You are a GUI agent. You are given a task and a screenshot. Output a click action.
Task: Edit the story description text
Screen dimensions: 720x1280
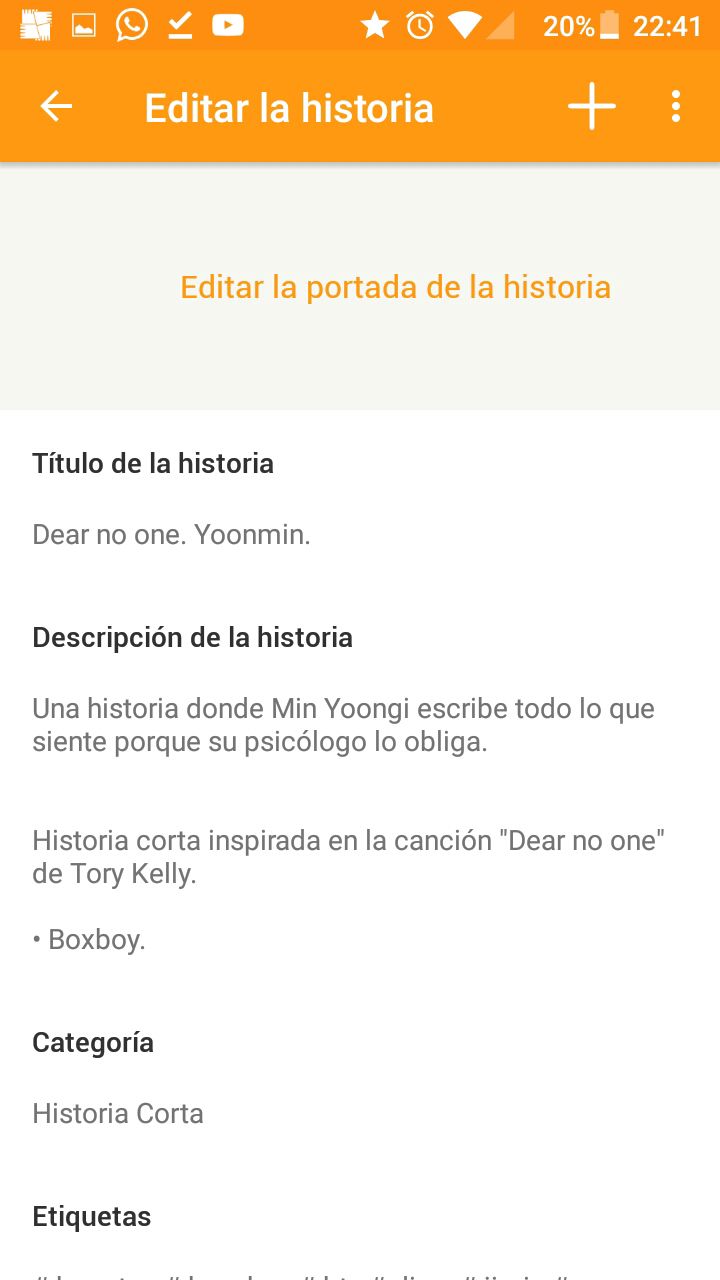[350, 824]
